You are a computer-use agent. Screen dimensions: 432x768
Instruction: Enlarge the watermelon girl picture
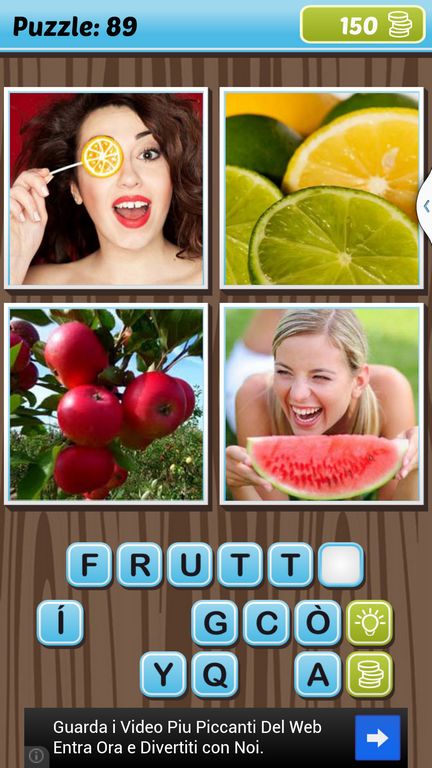322,404
